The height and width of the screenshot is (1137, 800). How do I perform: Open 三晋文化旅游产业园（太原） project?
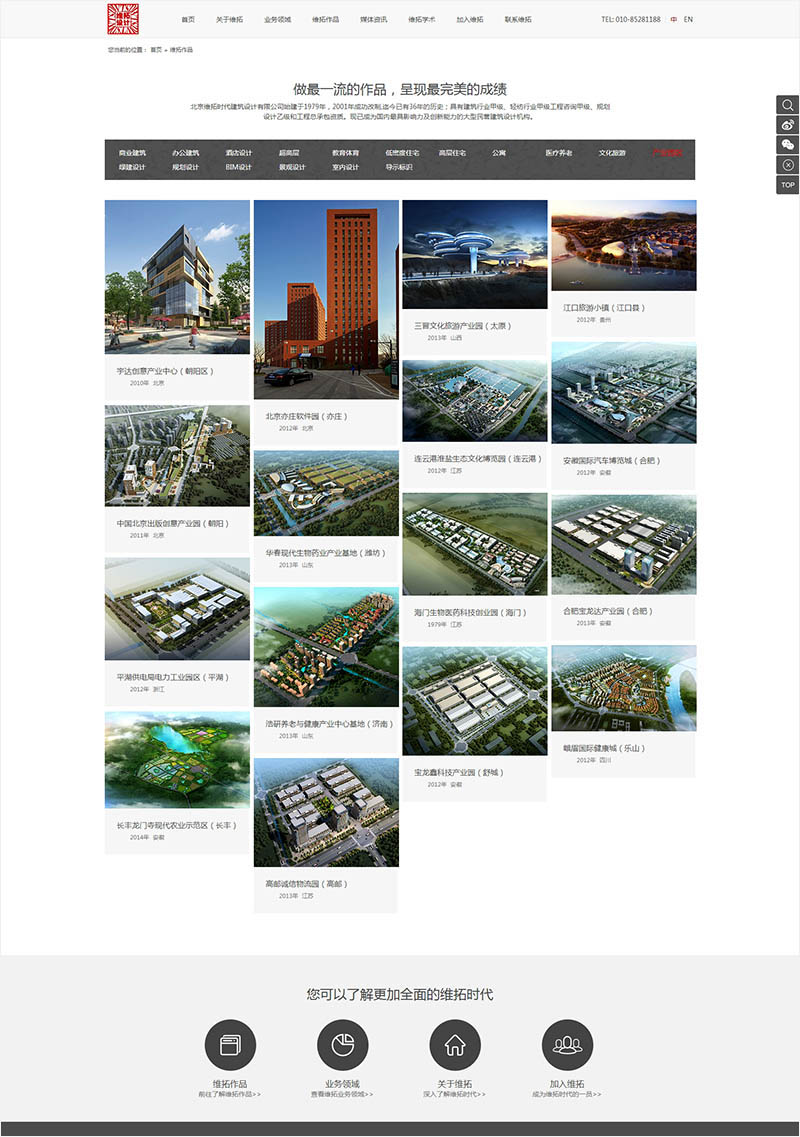pyautogui.click(x=474, y=255)
